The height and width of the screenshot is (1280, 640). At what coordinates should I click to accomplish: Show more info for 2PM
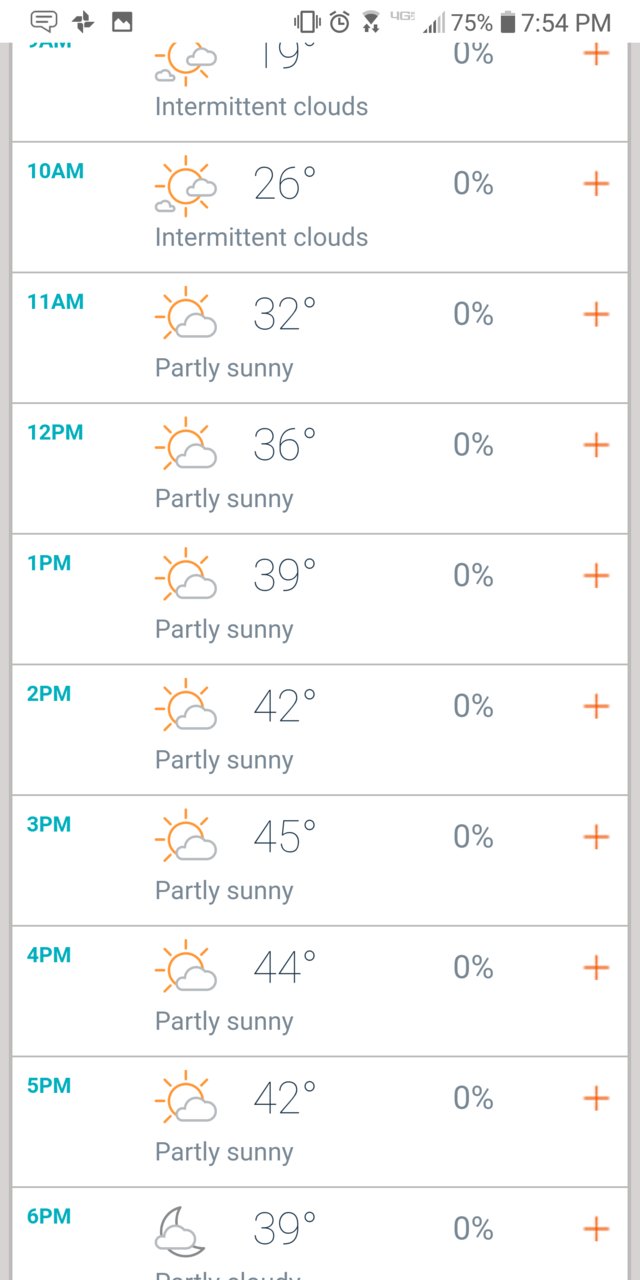point(596,706)
